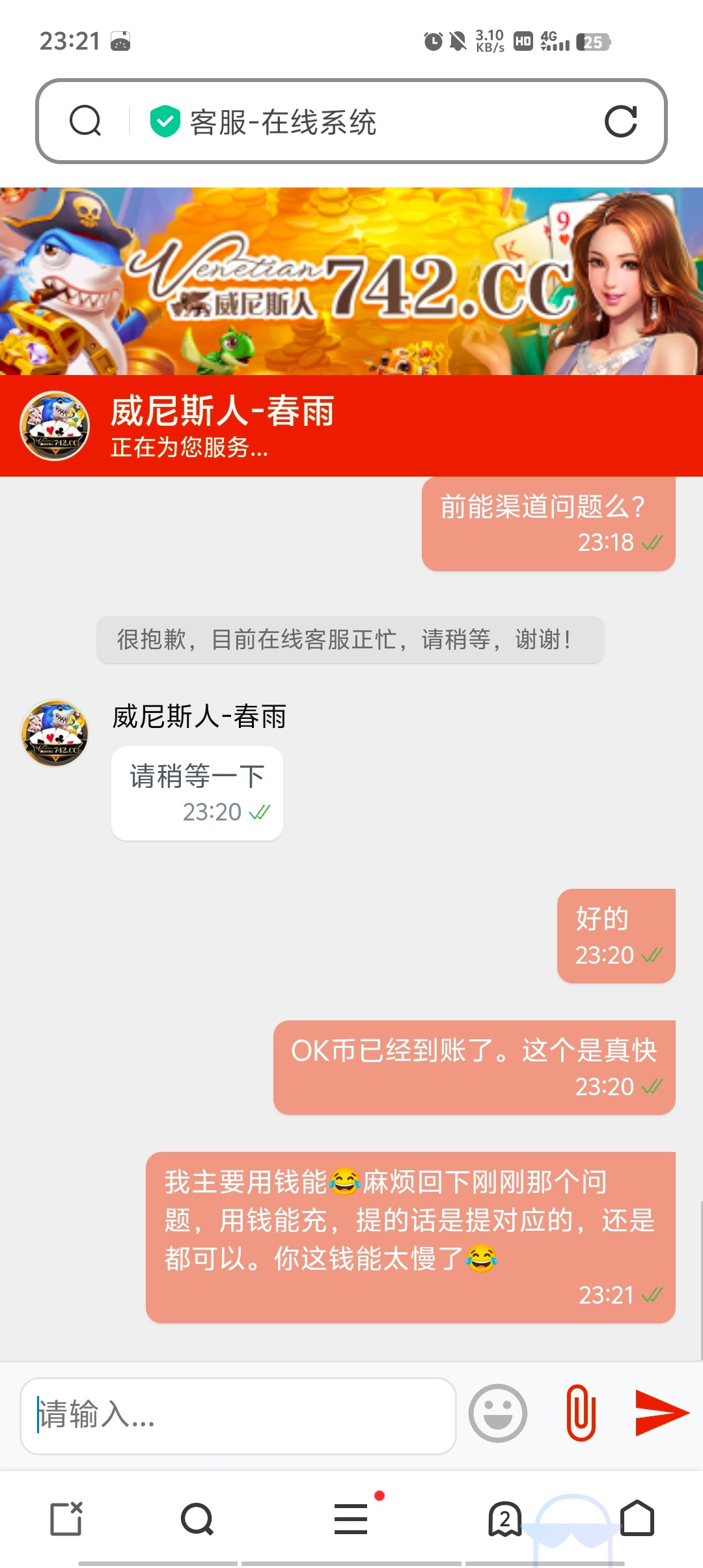Viewport: 703px width, 1568px height.
Task: Tap the search icon in address bar
Action: [85, 121]
